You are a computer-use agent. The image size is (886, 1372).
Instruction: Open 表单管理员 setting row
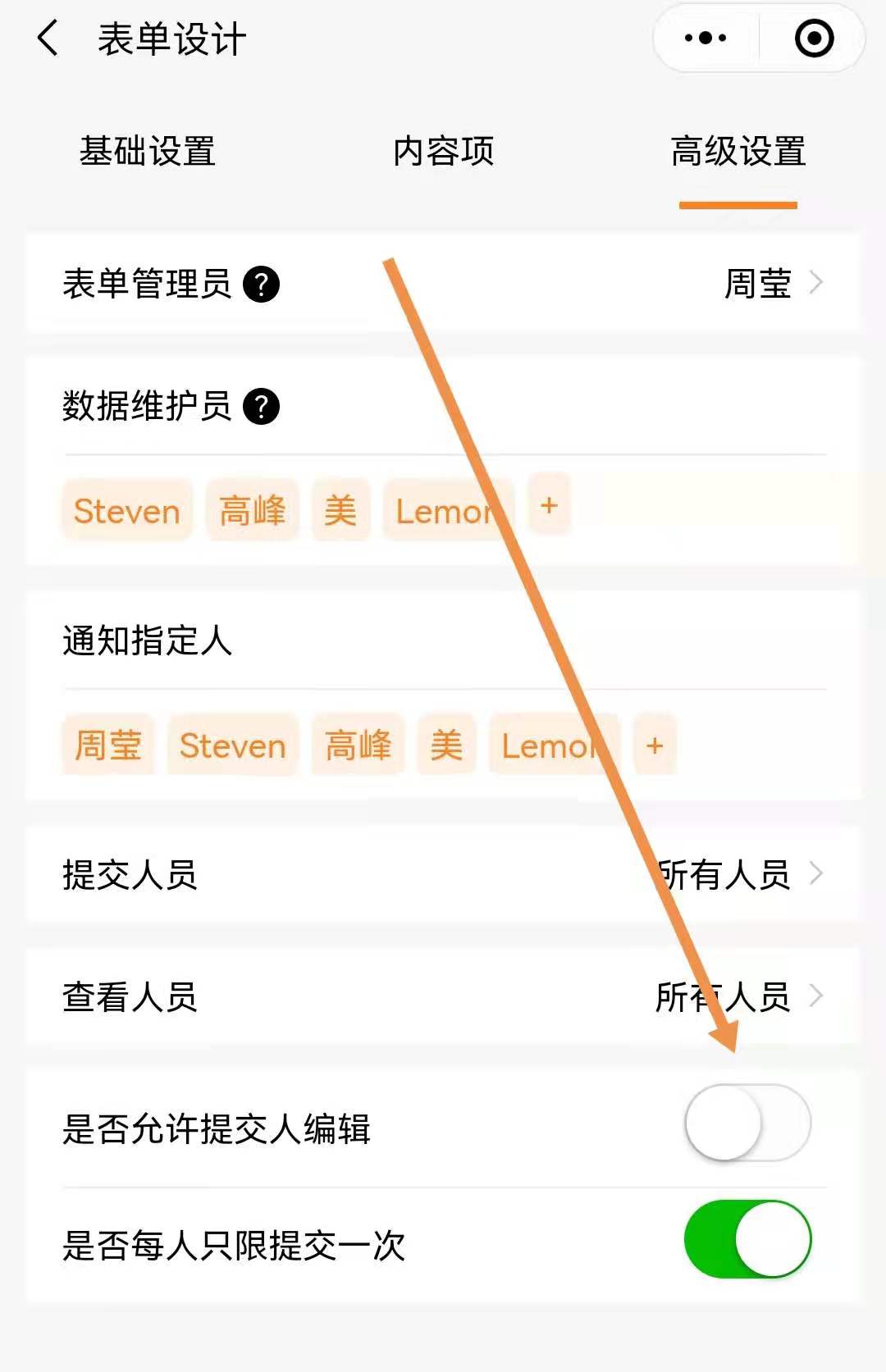(x=443, y=284)
